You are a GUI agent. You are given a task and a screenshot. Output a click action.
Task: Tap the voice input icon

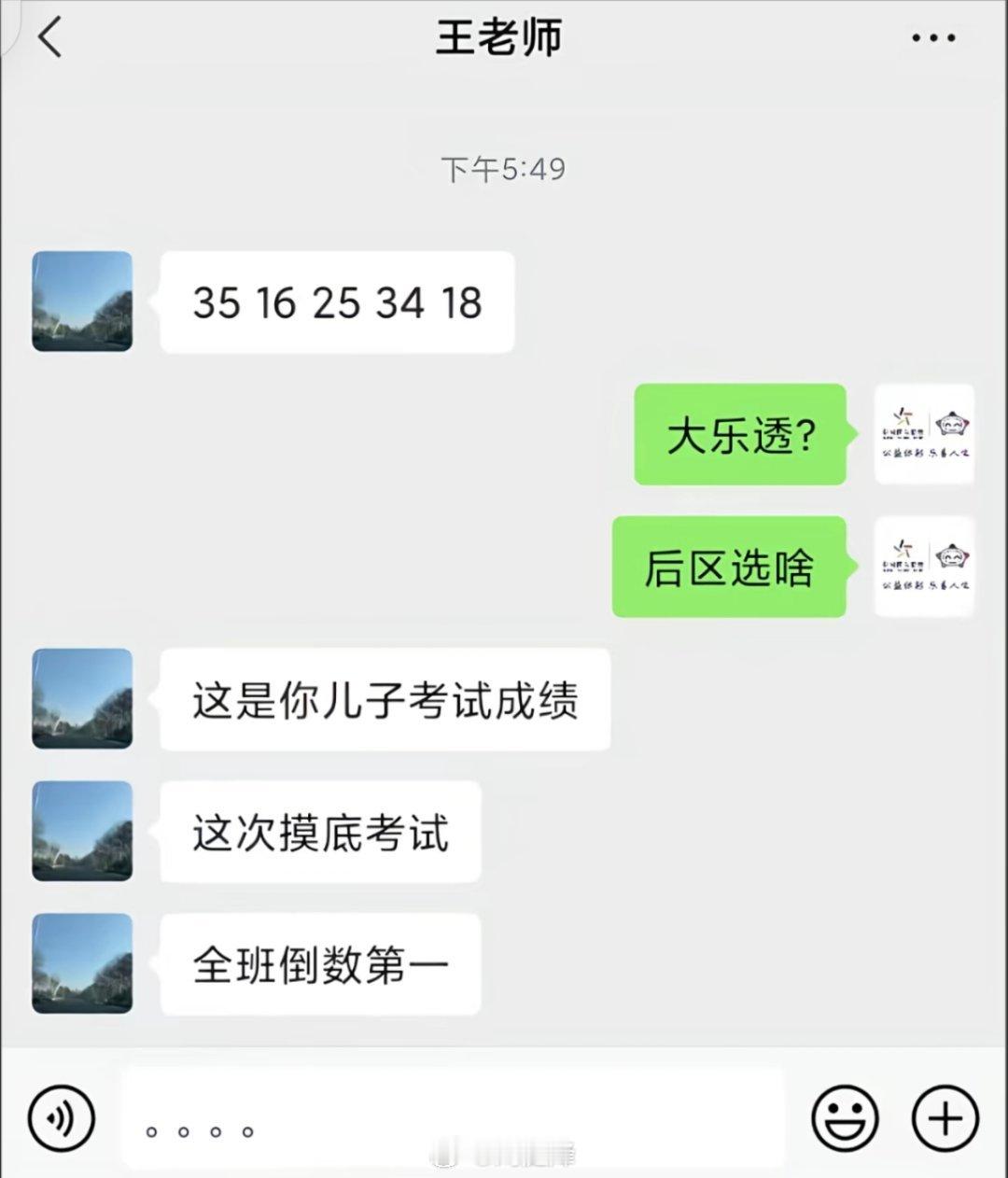(59, 1117)
